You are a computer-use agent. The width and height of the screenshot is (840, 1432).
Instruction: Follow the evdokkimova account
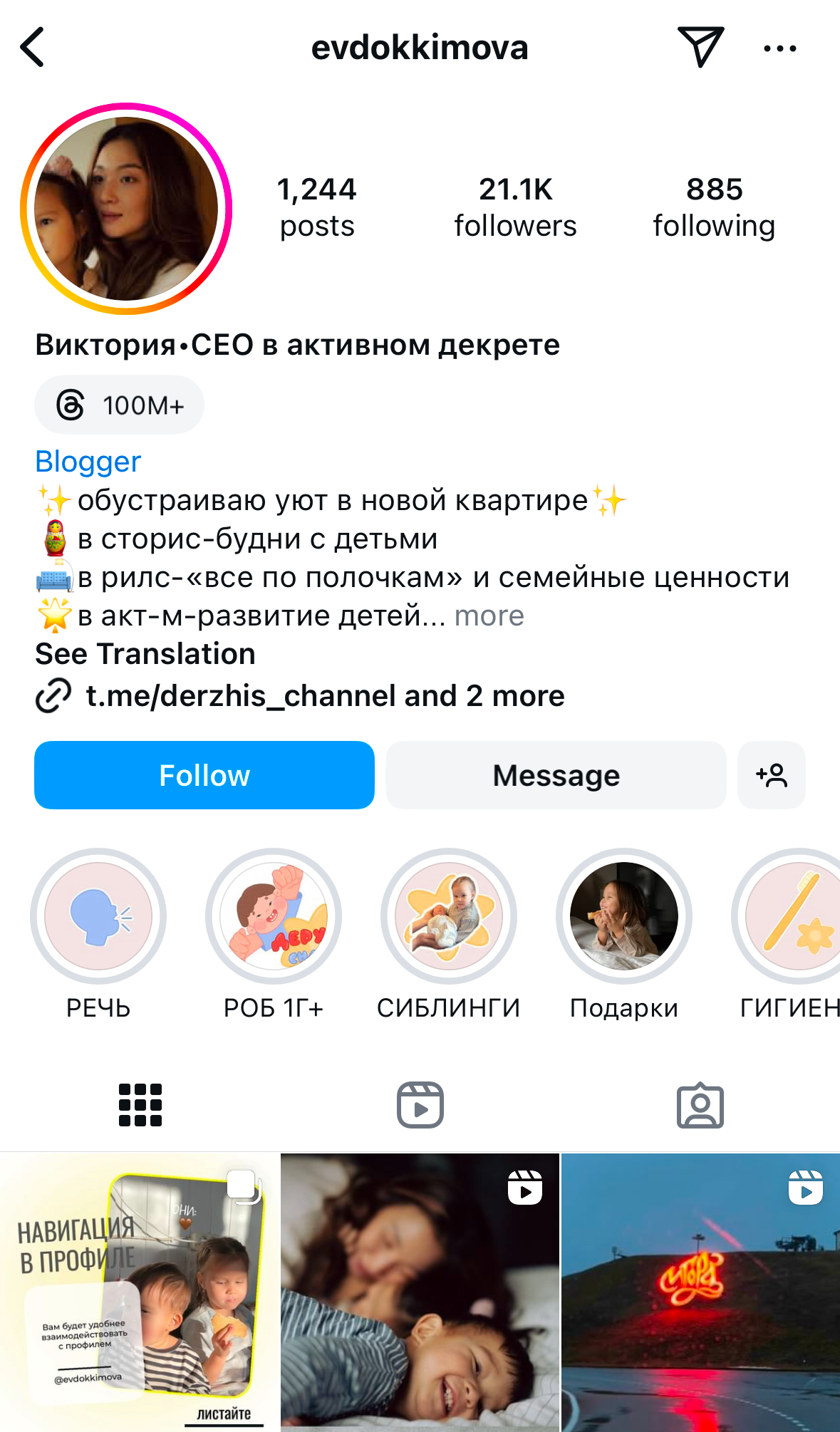click(x=204, y=775)
